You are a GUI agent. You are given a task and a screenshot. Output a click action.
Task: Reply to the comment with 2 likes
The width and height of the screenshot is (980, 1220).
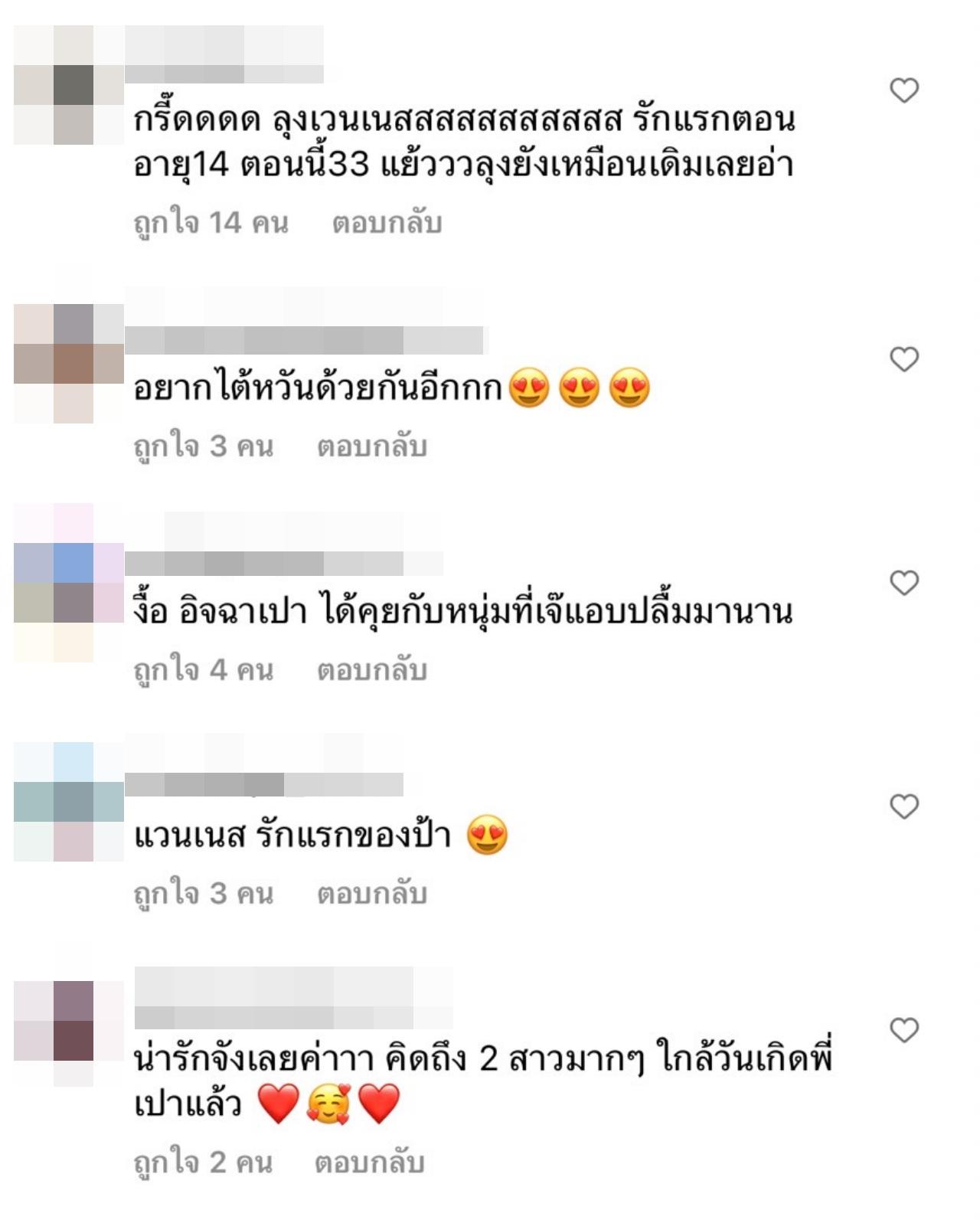coord(369,1162)
